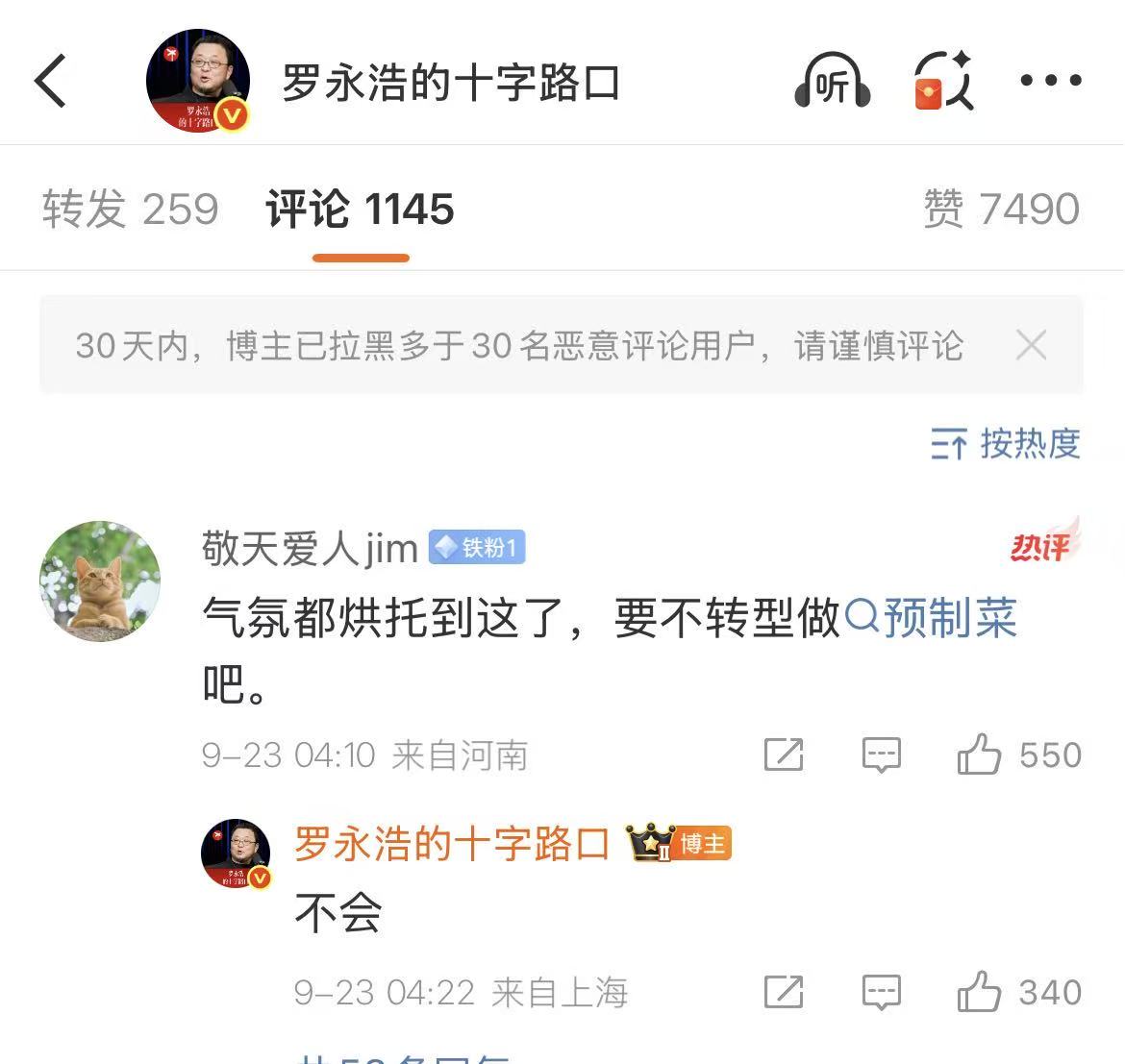Dismiss the 恶意评论 warning banner

click(1031, 345)
